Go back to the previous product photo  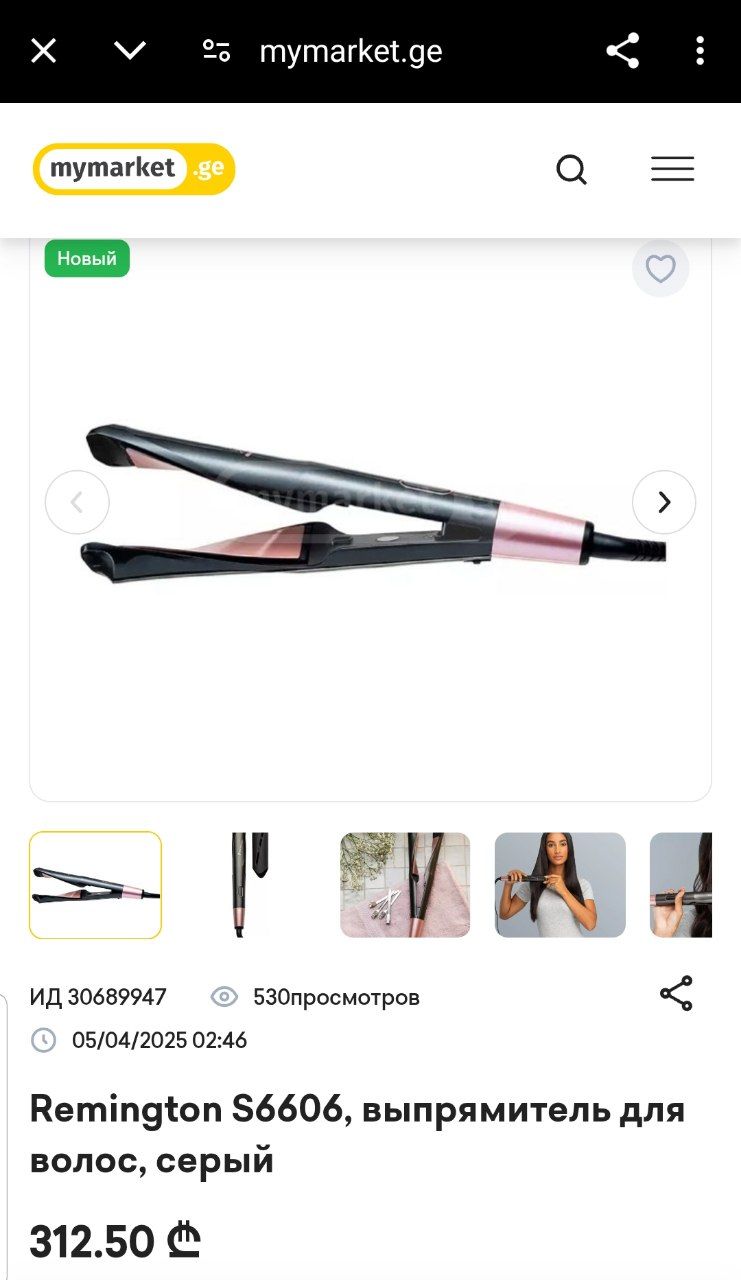[77, 502]
